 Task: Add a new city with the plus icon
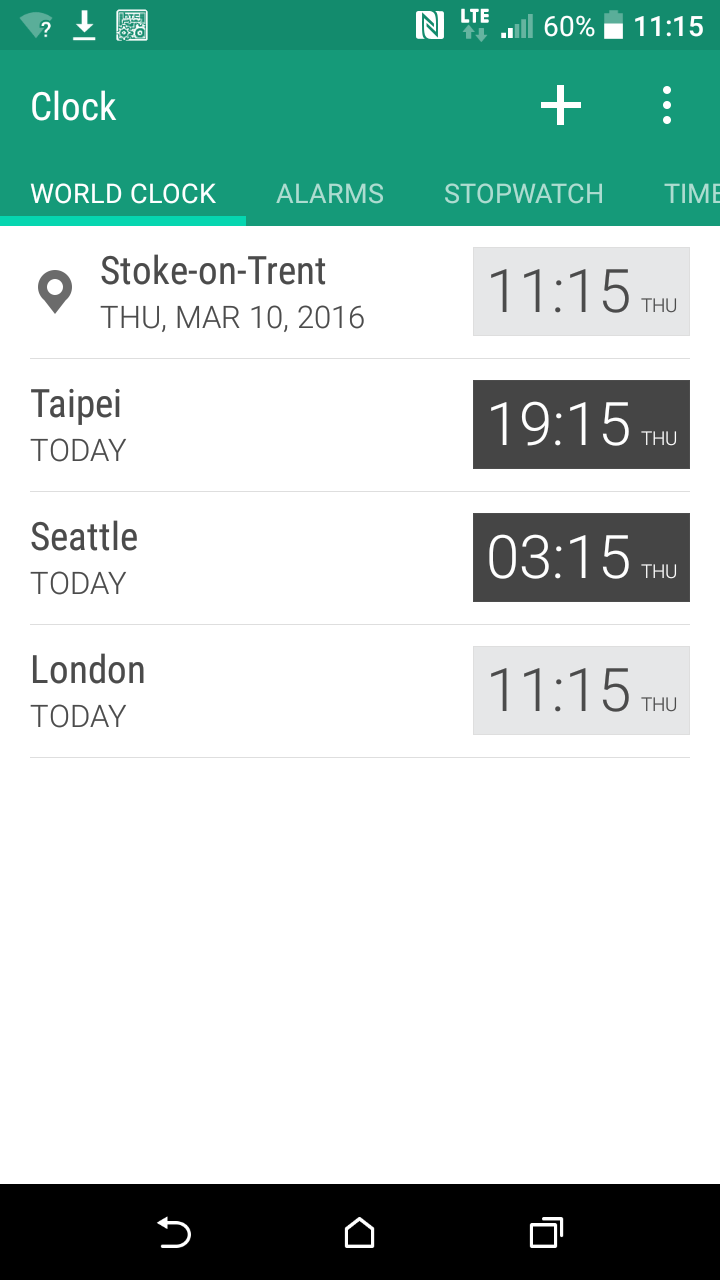(x=561, y=105)
